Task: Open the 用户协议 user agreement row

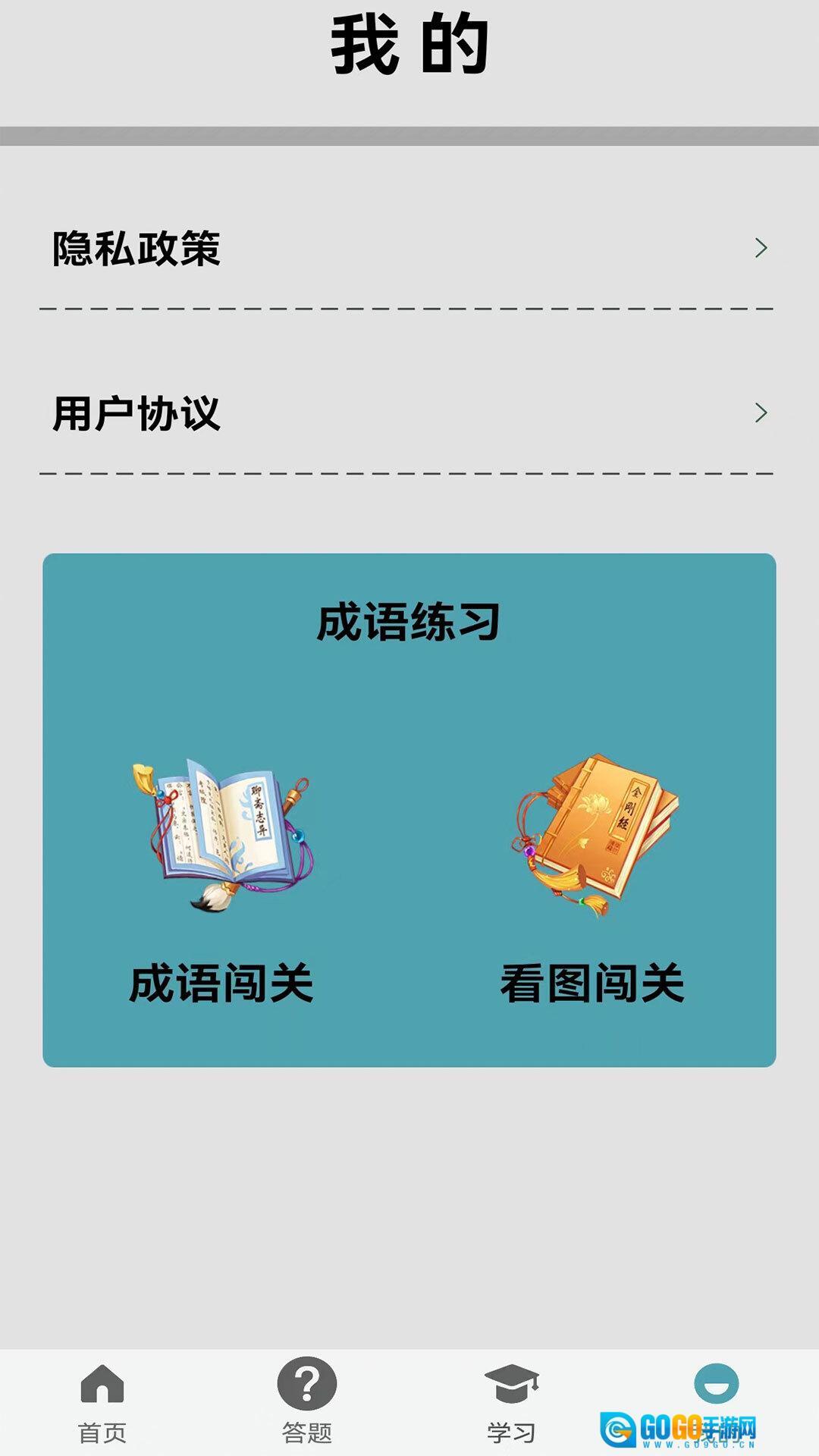Action: pos(408,413)
